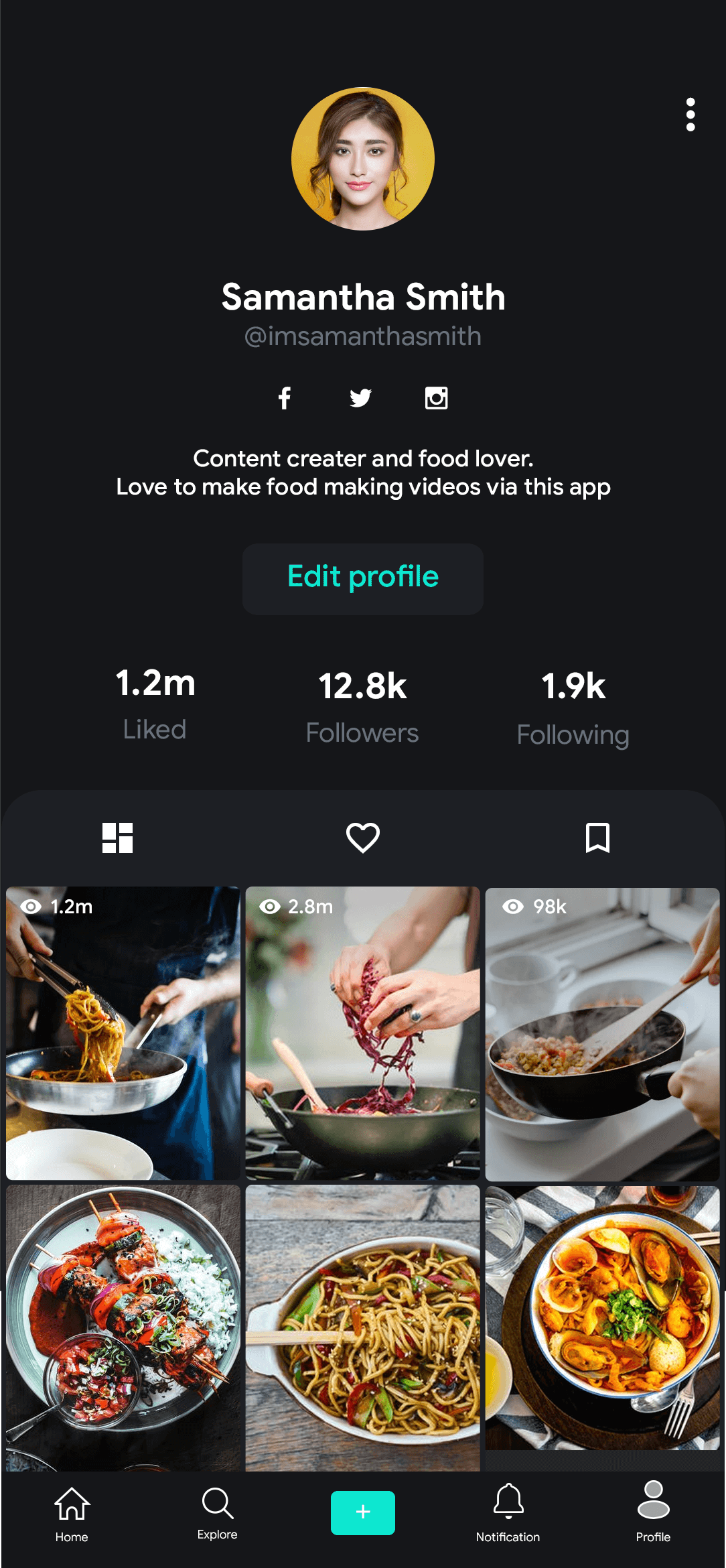Tap the Edit profile button

362,578
